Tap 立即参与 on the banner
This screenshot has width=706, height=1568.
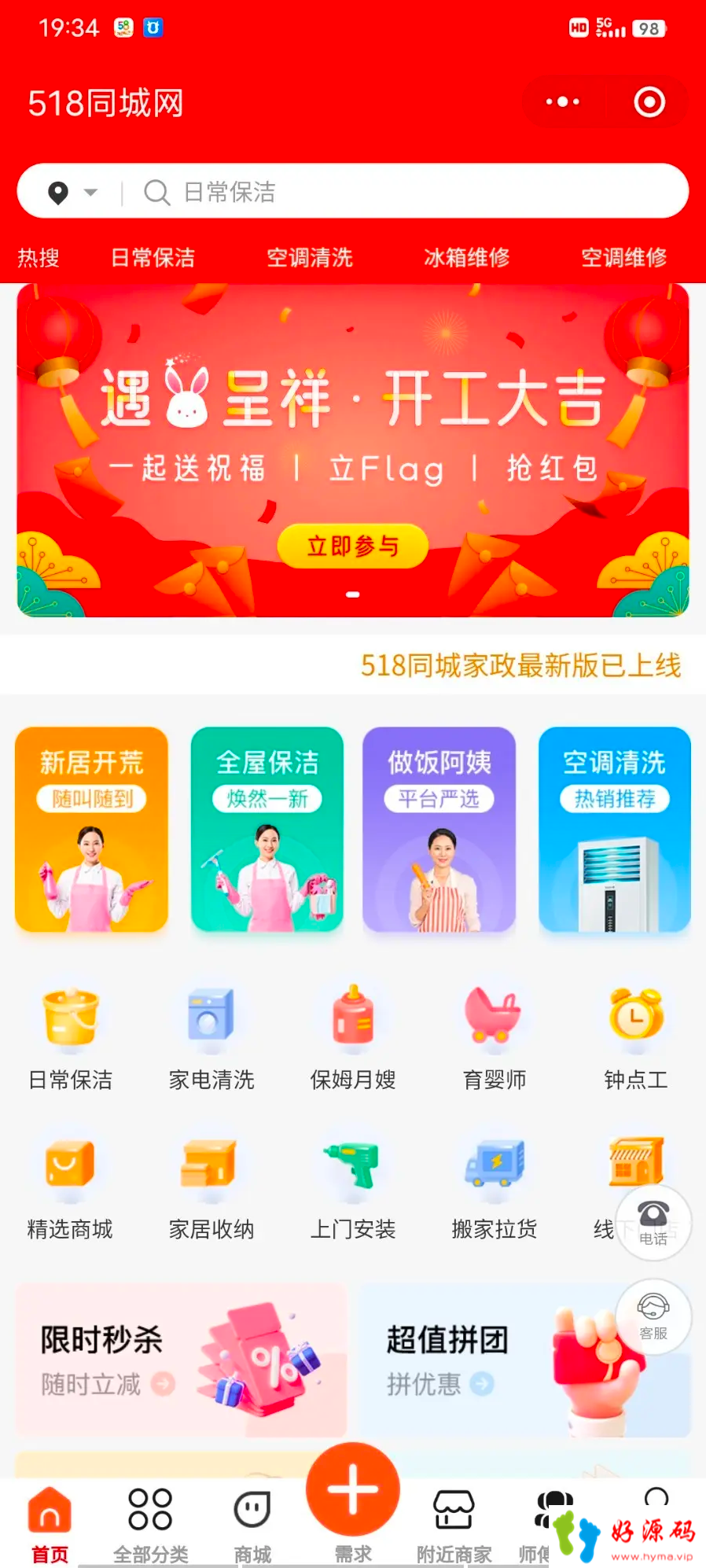(353, 546)
